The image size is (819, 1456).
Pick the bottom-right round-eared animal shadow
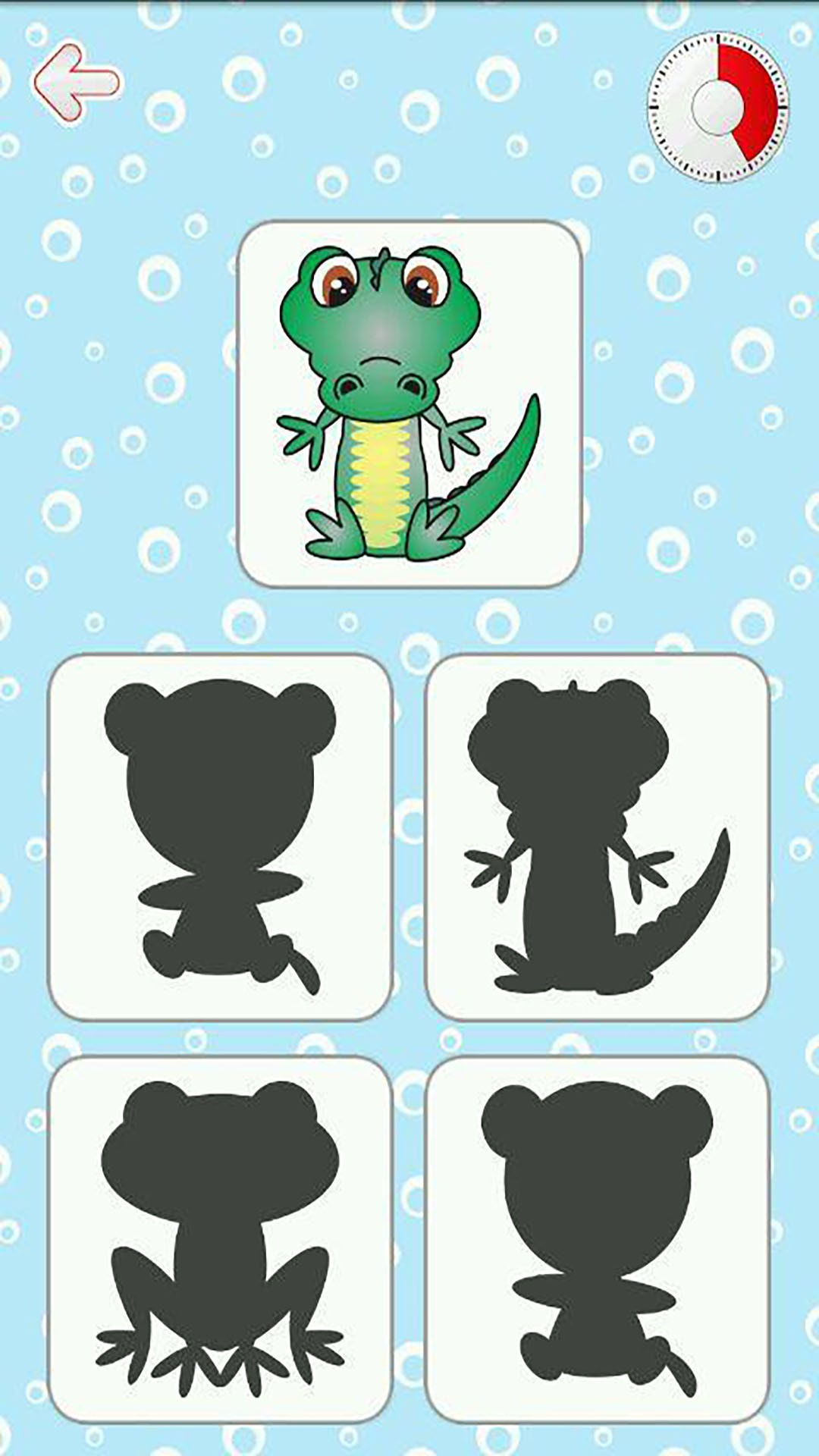[597, 1239]
